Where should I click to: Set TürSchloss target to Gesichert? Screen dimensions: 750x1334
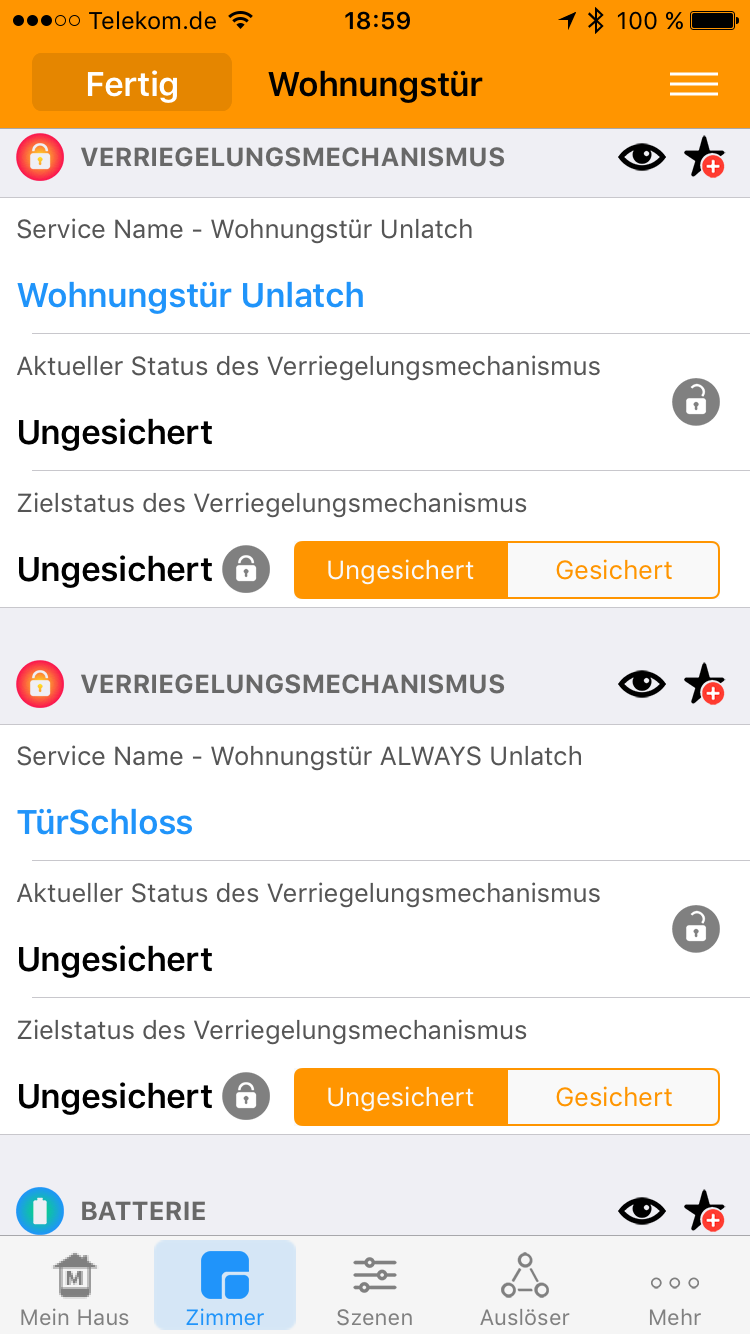613,1097
